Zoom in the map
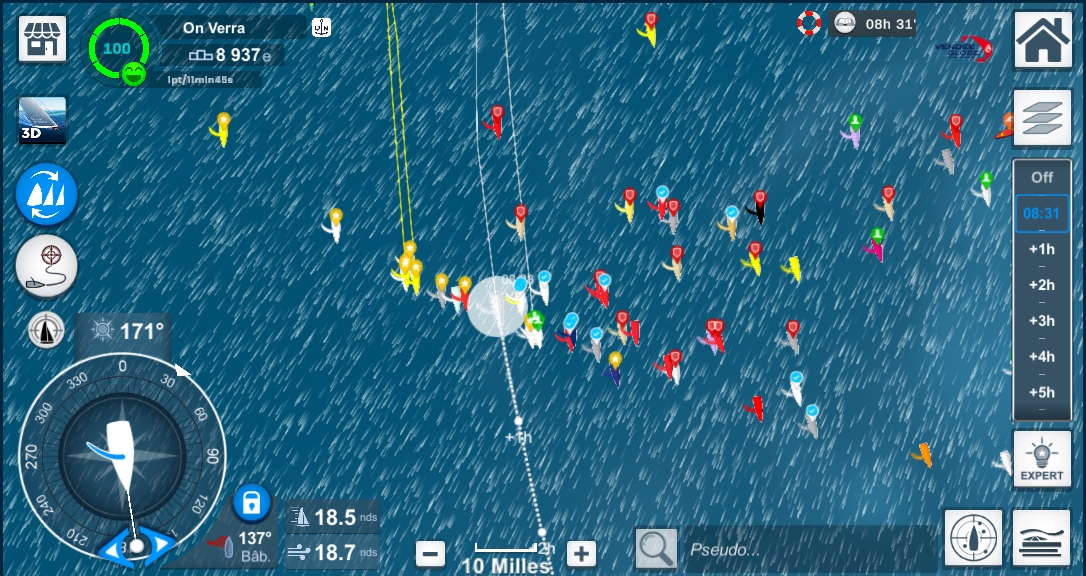1086x576 pixels. 581,553
